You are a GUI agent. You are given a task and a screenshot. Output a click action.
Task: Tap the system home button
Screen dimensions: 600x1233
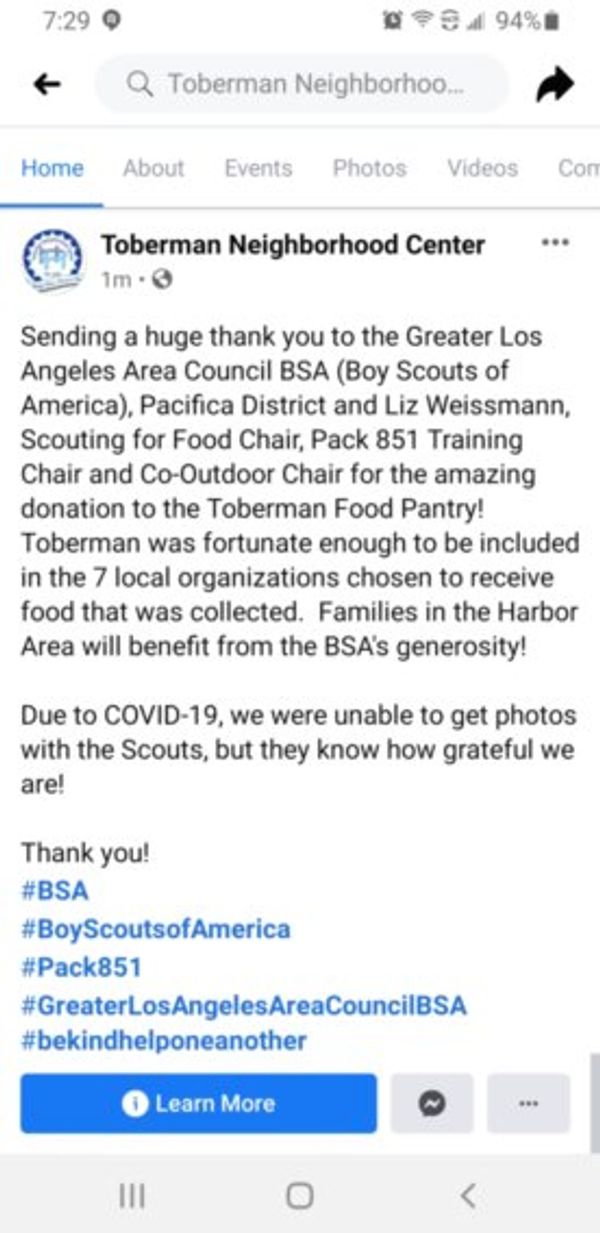click(299, 1196)
